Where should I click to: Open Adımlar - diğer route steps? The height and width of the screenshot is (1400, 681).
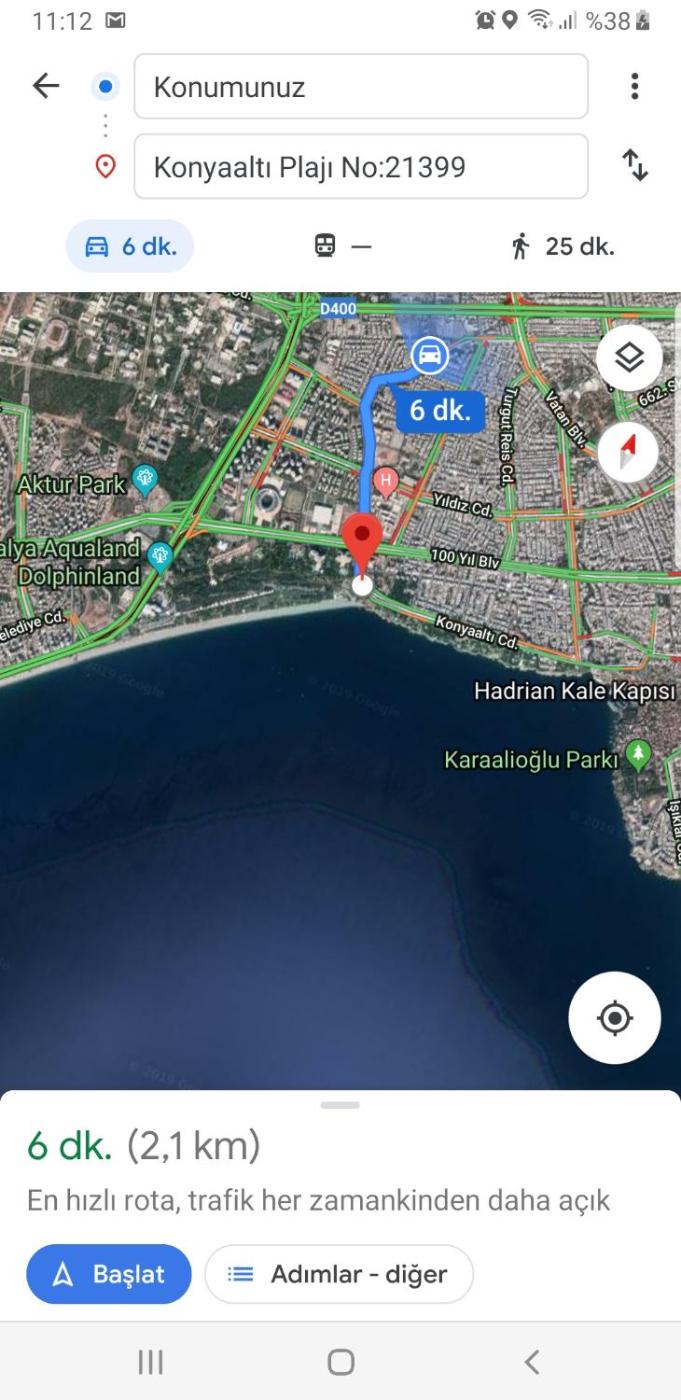[x=339, y=1274]
